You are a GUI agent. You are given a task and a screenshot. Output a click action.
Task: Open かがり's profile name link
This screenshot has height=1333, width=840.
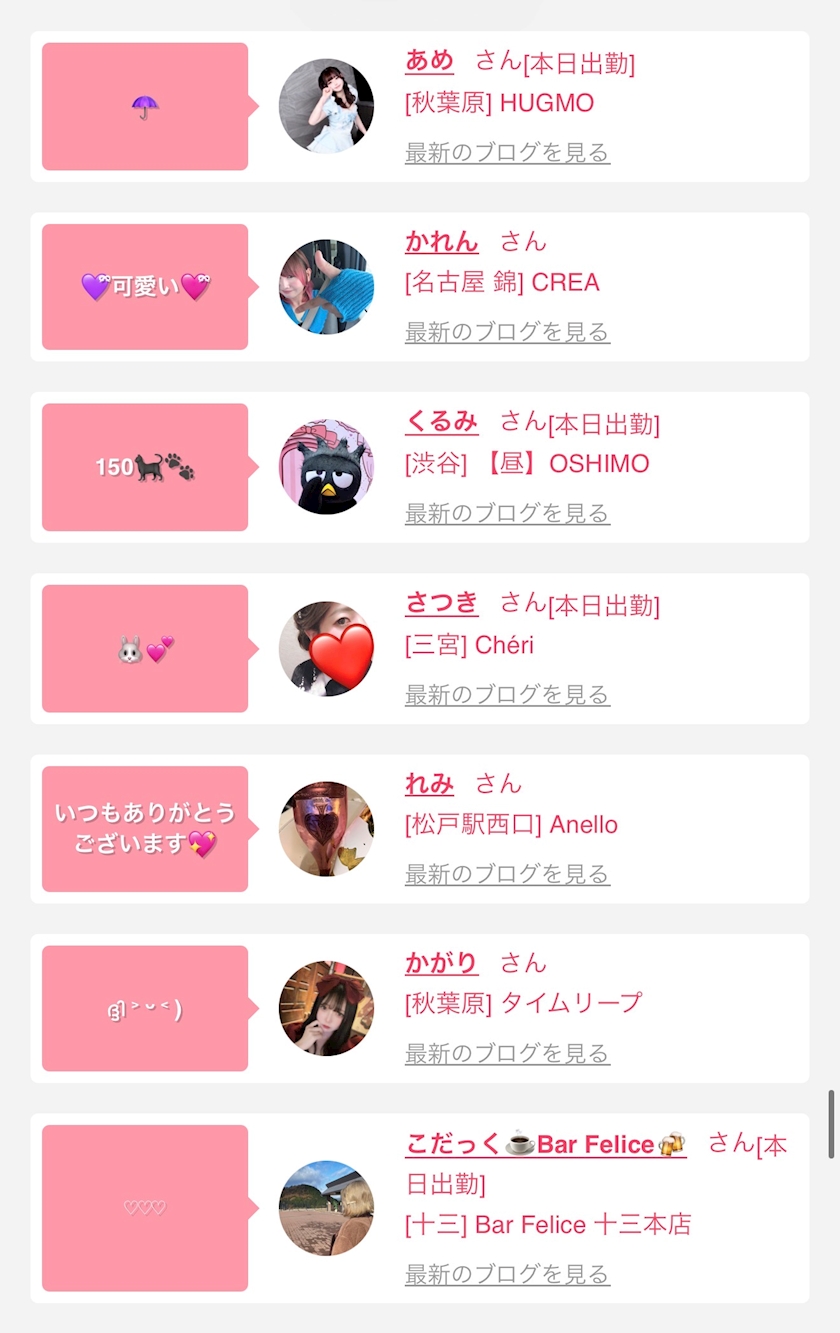441,963
